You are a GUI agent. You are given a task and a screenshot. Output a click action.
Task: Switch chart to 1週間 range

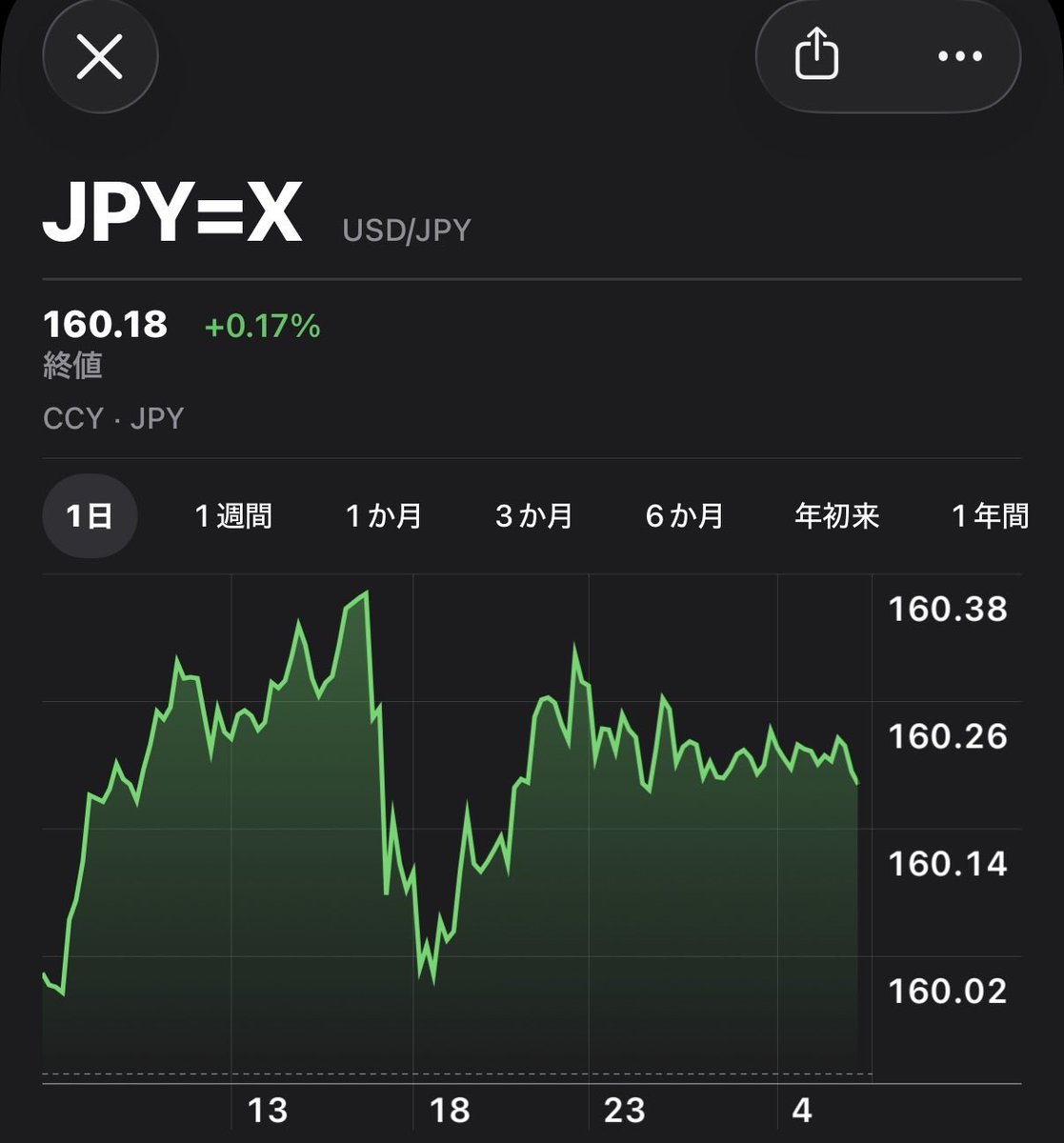(233, 516)
